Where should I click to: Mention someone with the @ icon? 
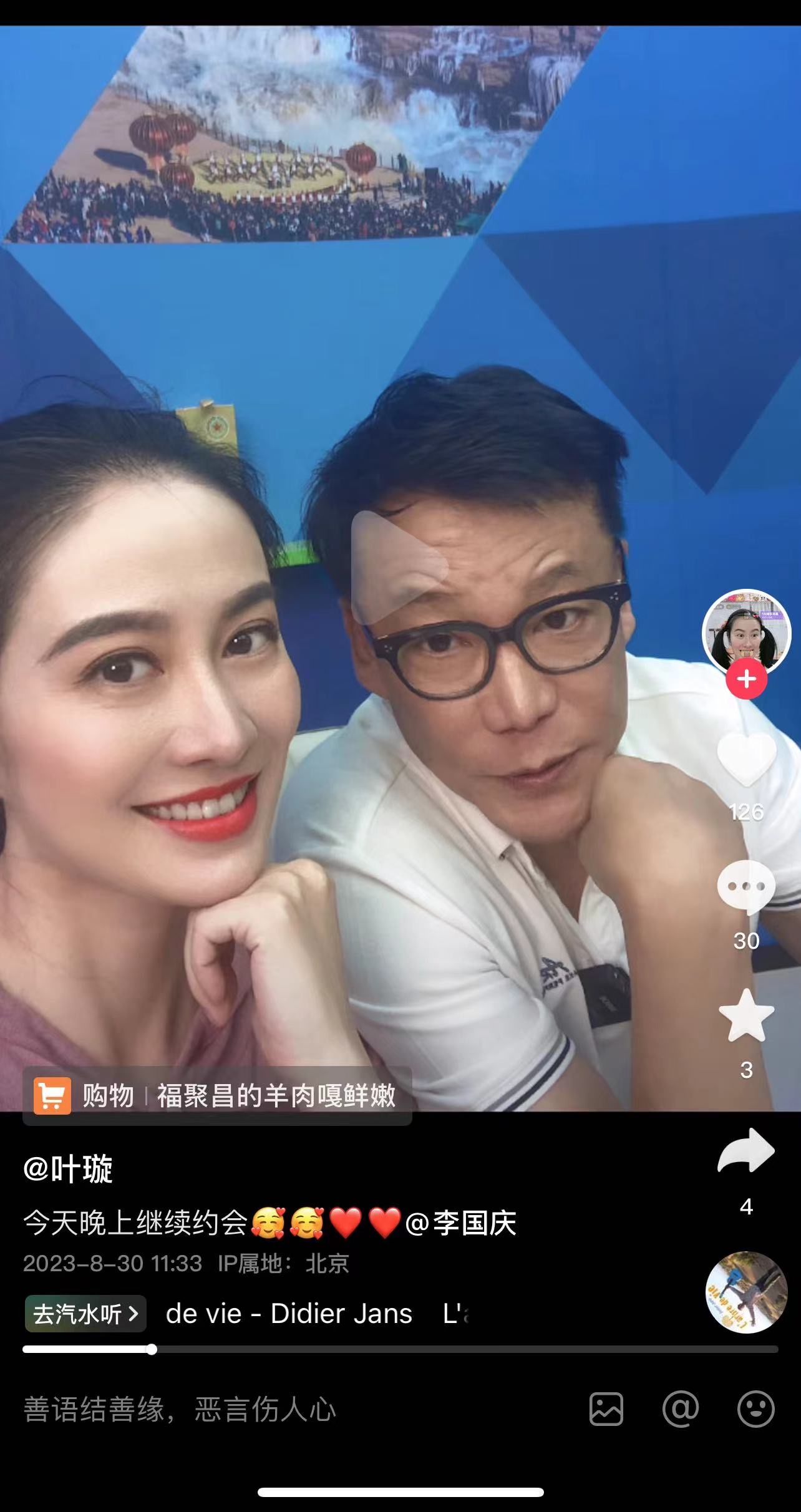click(x=681, y=1409)
